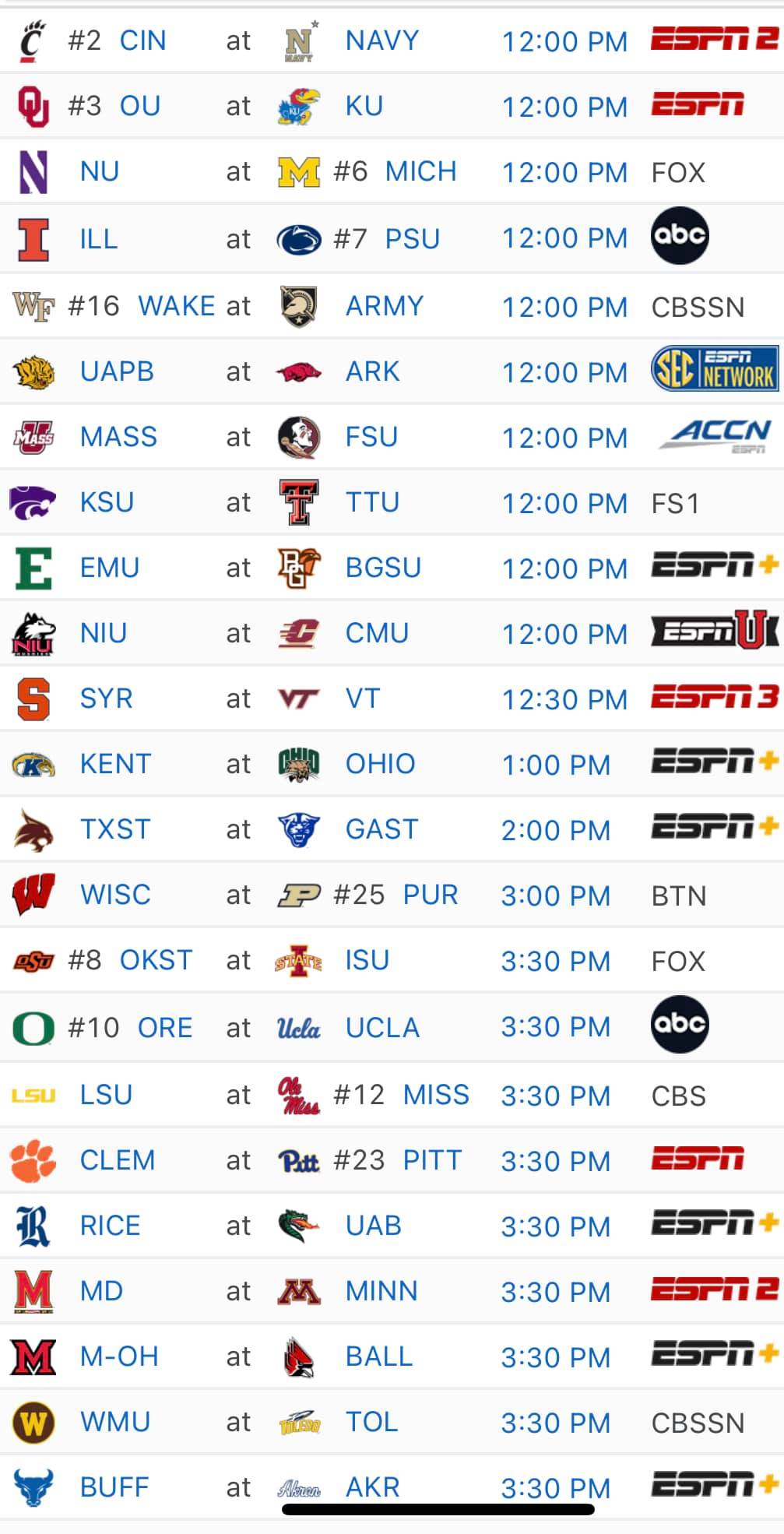The height and width of the screenshot is (1534, 784).
Task: Open the 12:00 PM UAPB at ARK game
Action: click(564, 372)
